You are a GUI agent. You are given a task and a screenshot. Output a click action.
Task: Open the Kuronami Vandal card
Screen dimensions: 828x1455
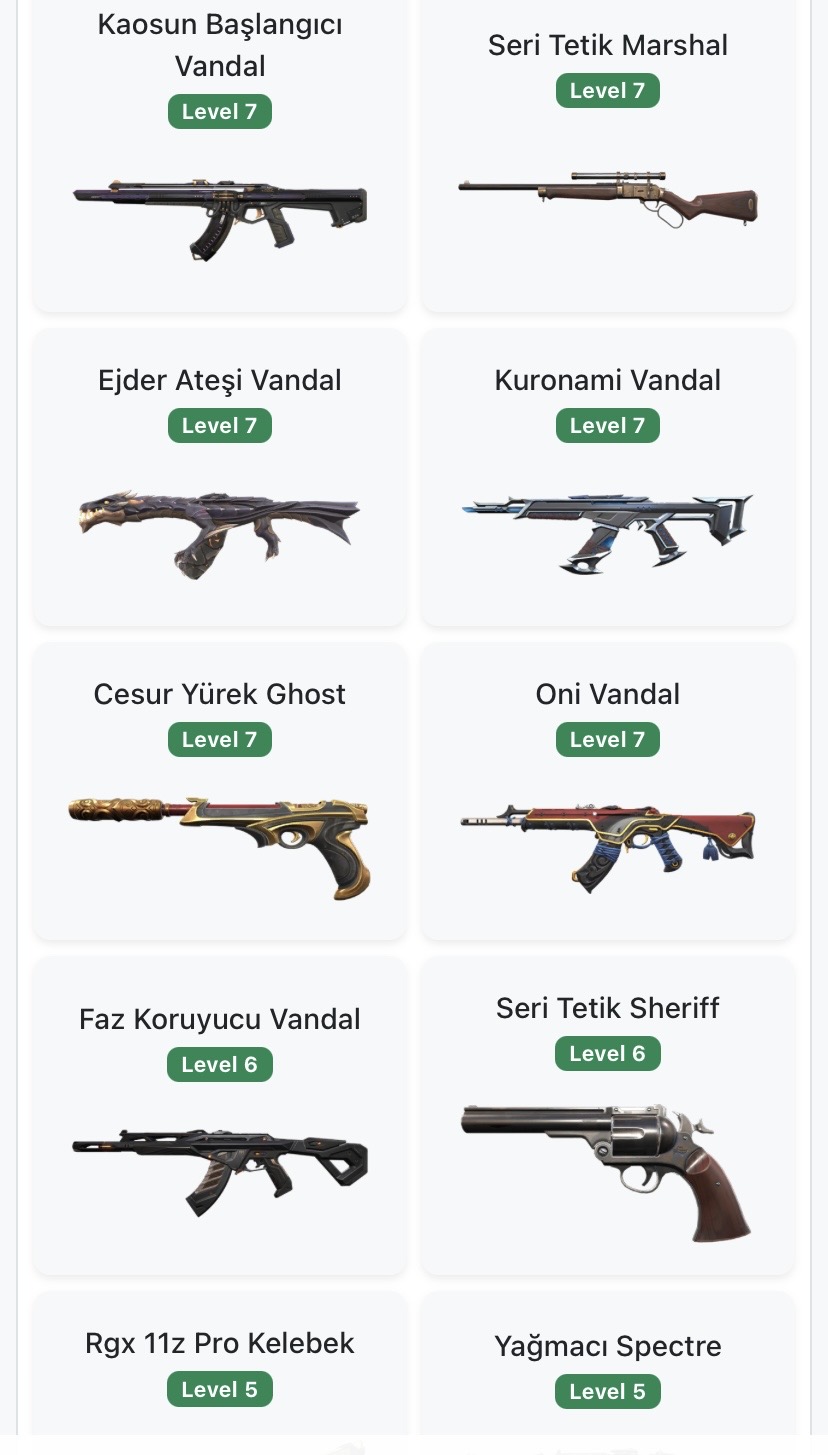tap(607, 480)
